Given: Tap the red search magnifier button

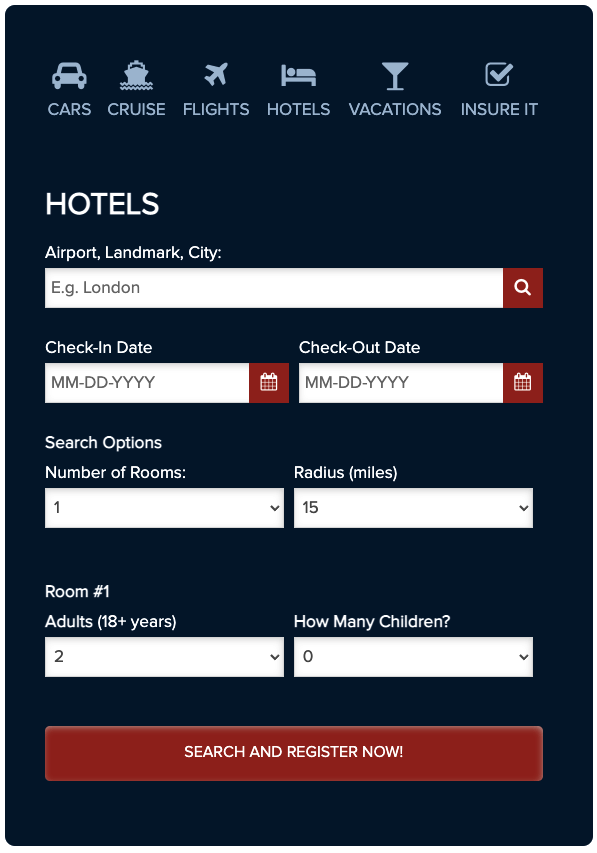Looking at the screenshot, I should point(523,288).
